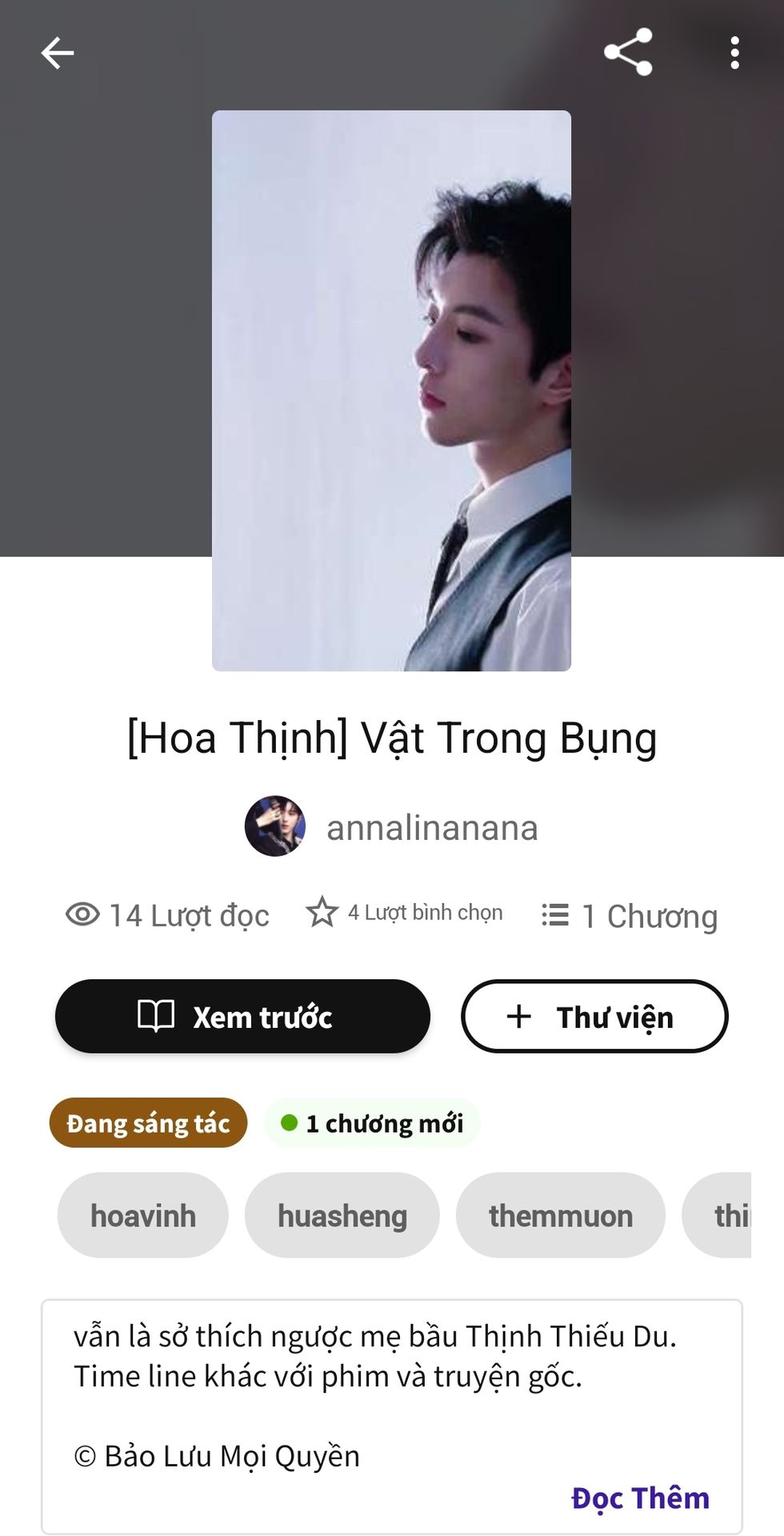Choose the themmuon tag chip

coord(561,1215)
